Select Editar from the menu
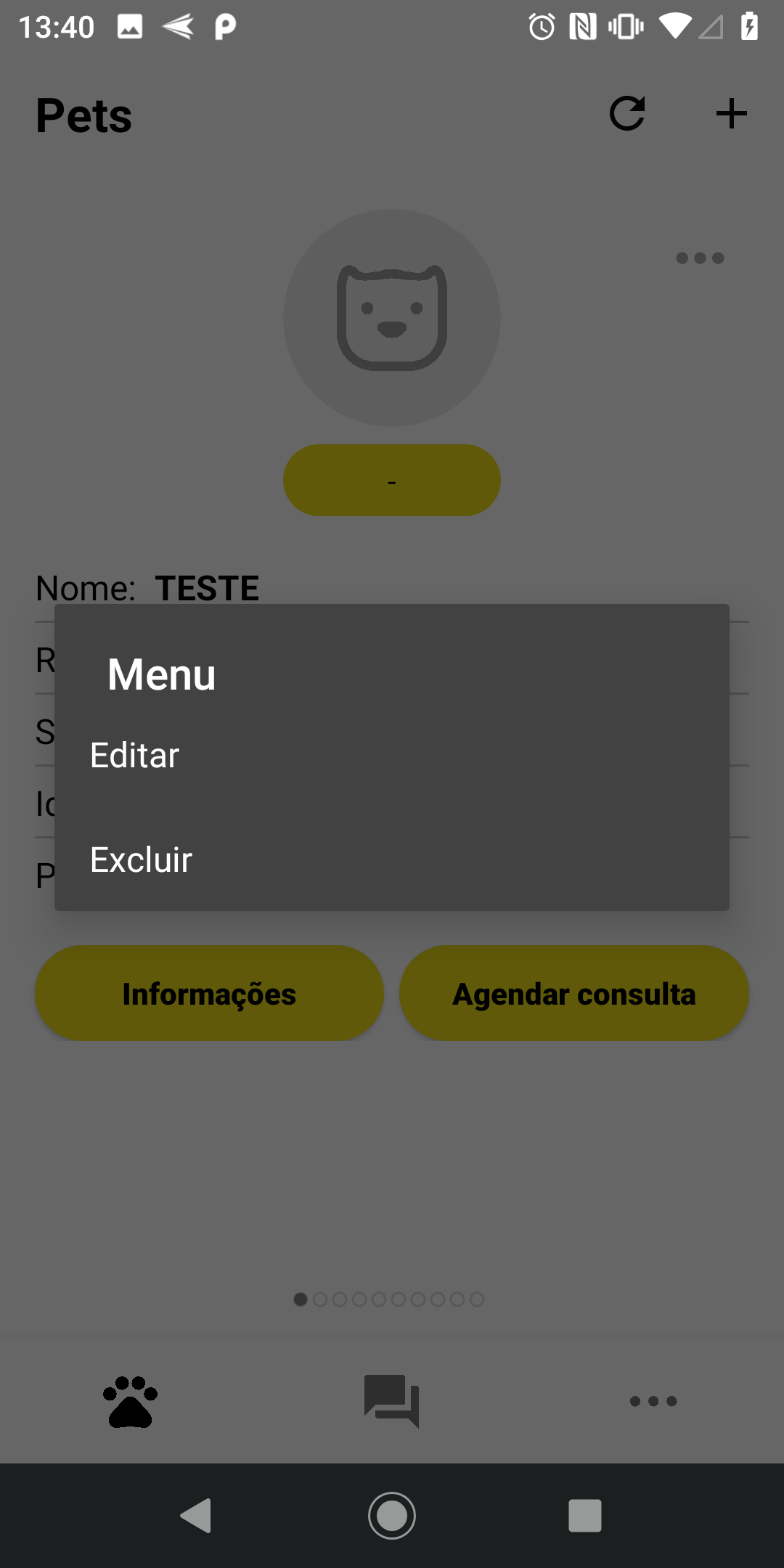Viewport: 784px width, 1568px height. click(392, 755)
